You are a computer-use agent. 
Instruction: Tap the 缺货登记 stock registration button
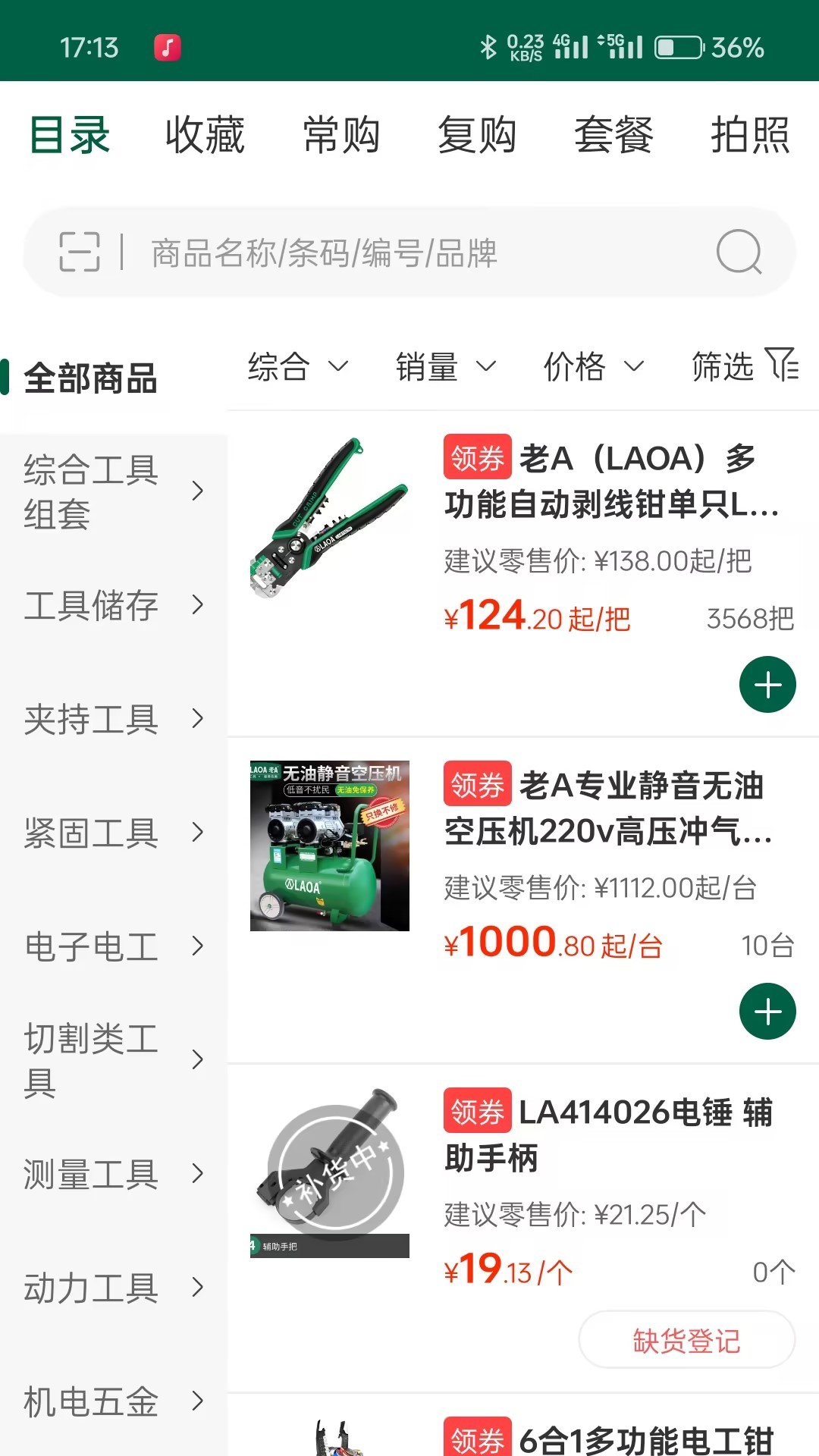[685, 1339]
